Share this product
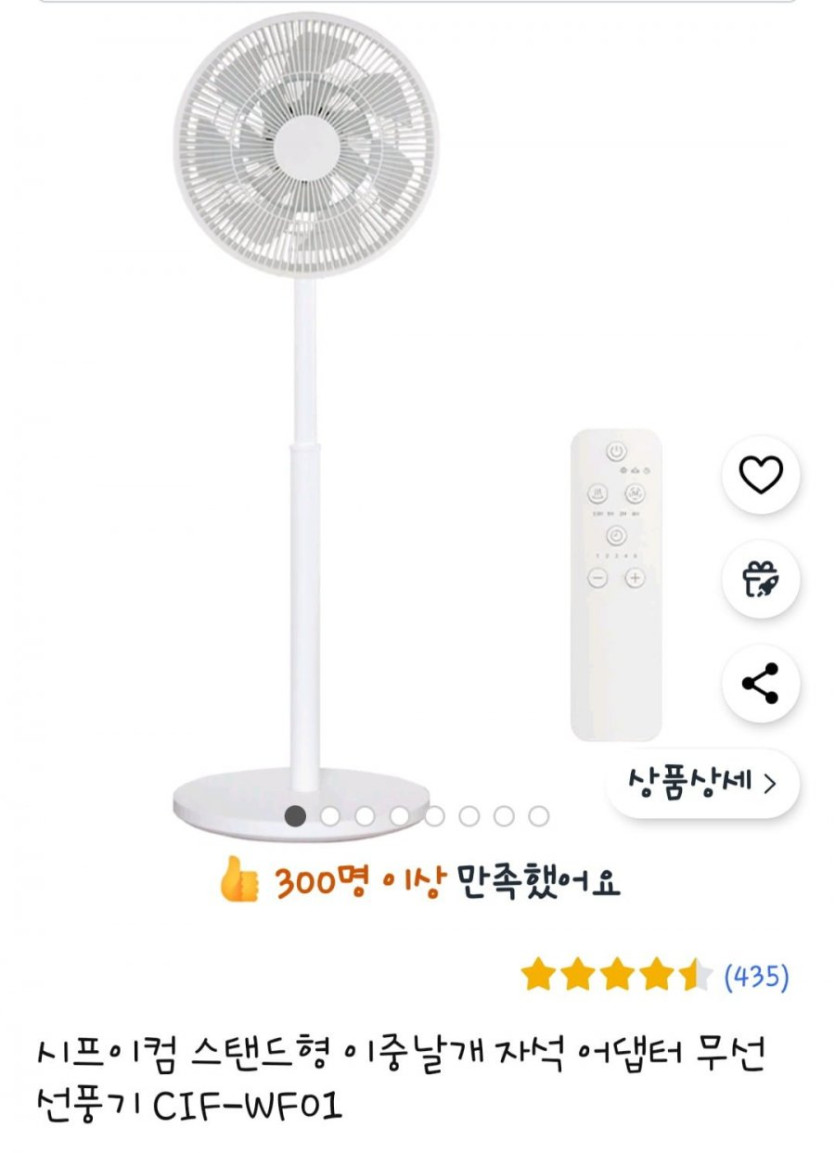The height and width of the screenshot is (1153, 835). [x=760, y=684]
